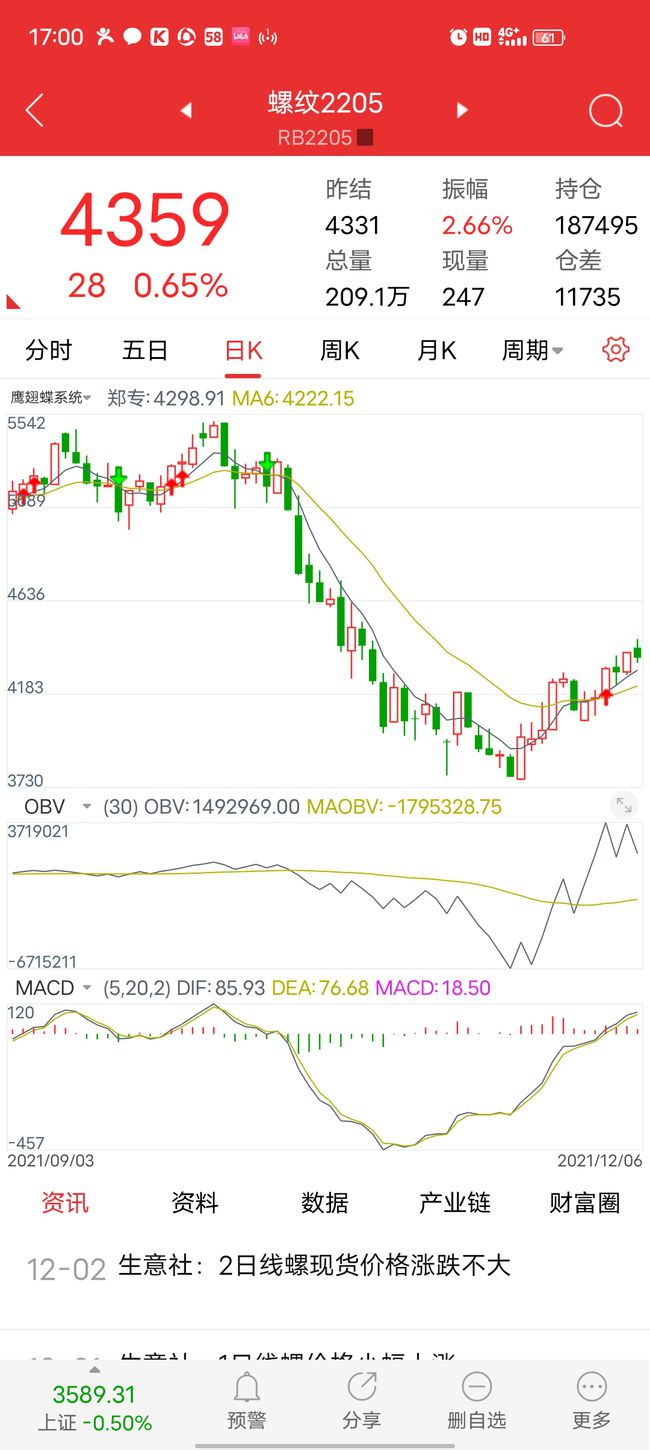
Task: Switch to 周K chart tab
Action: click(339, 350)
